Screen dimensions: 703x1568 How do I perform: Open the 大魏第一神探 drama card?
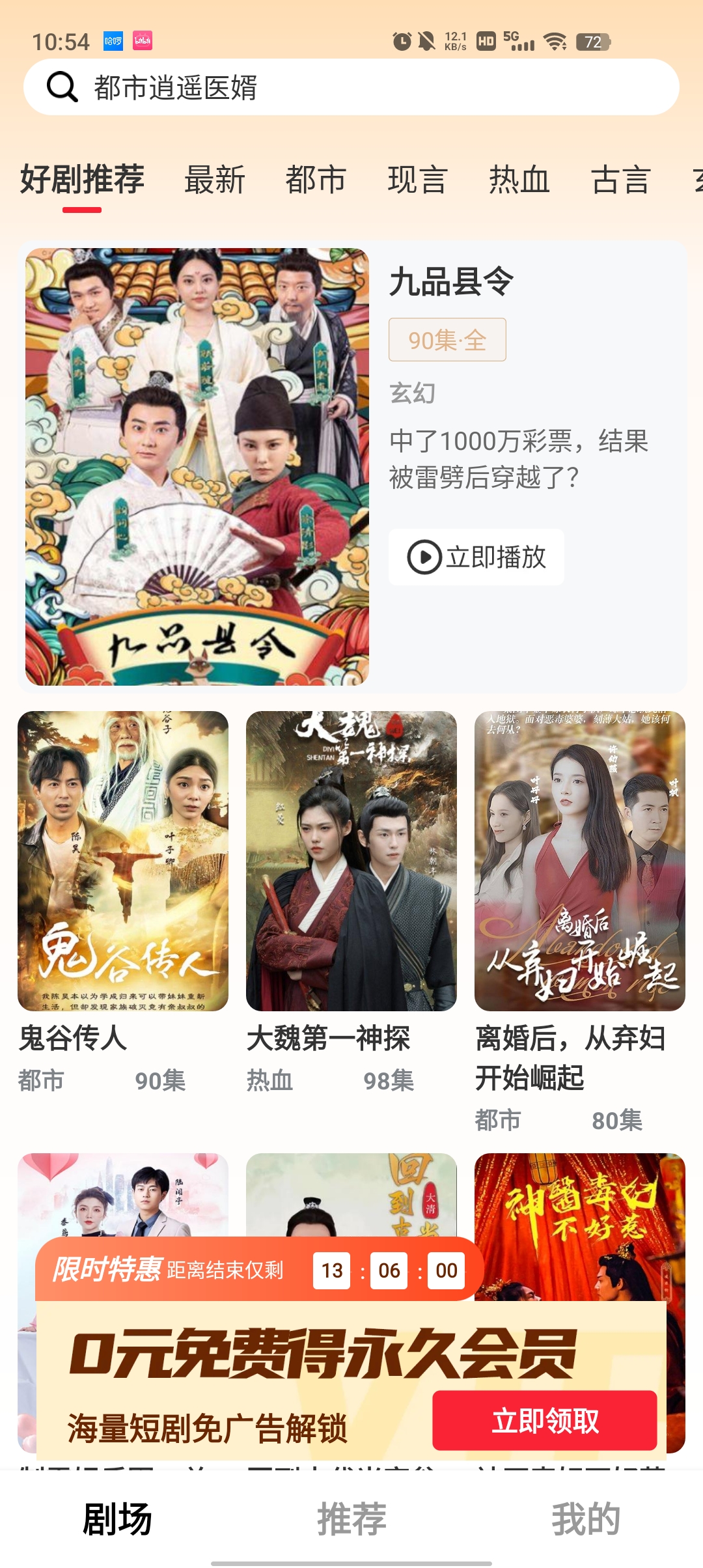tap(351, 861)
